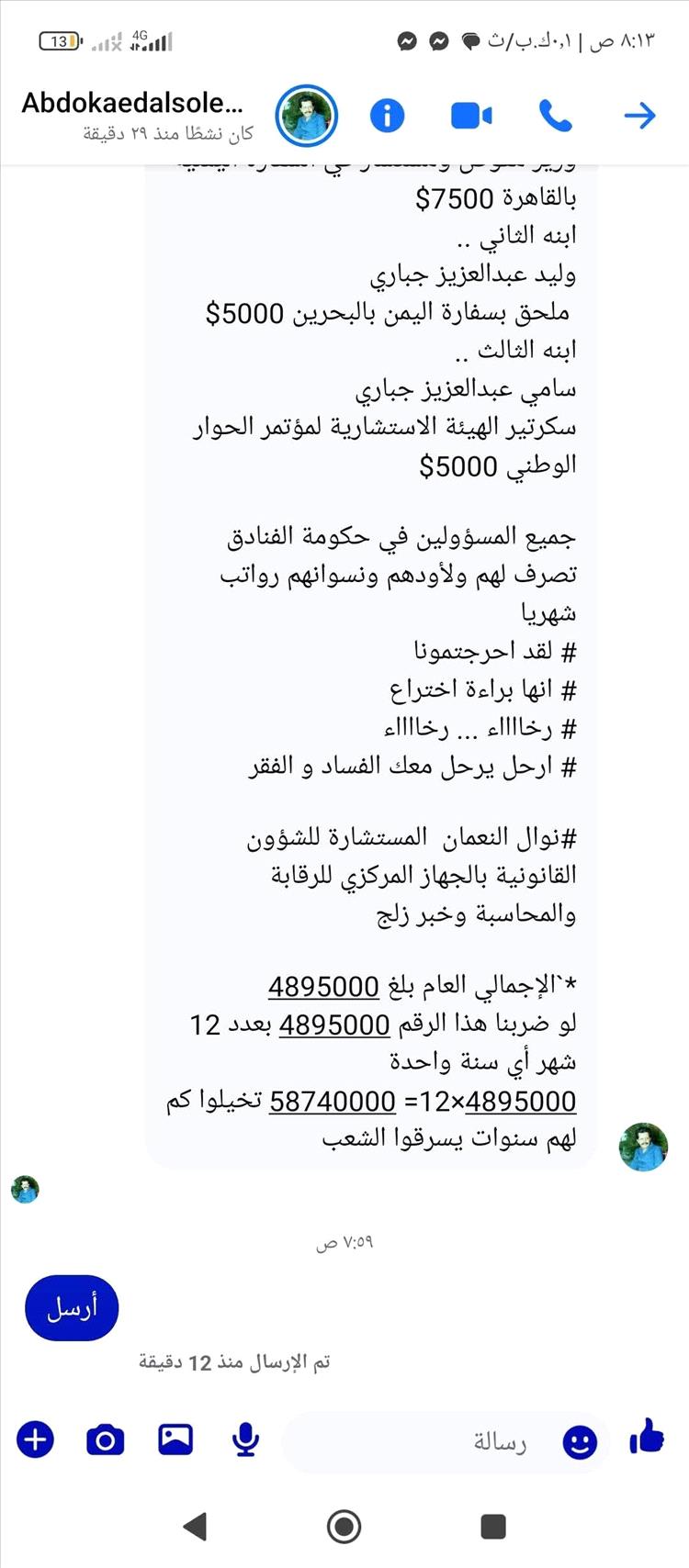The width and height of the screenshot is (689, 1568).
Task: Tap the underlined number 58740000
Action: pos(332,1101)
